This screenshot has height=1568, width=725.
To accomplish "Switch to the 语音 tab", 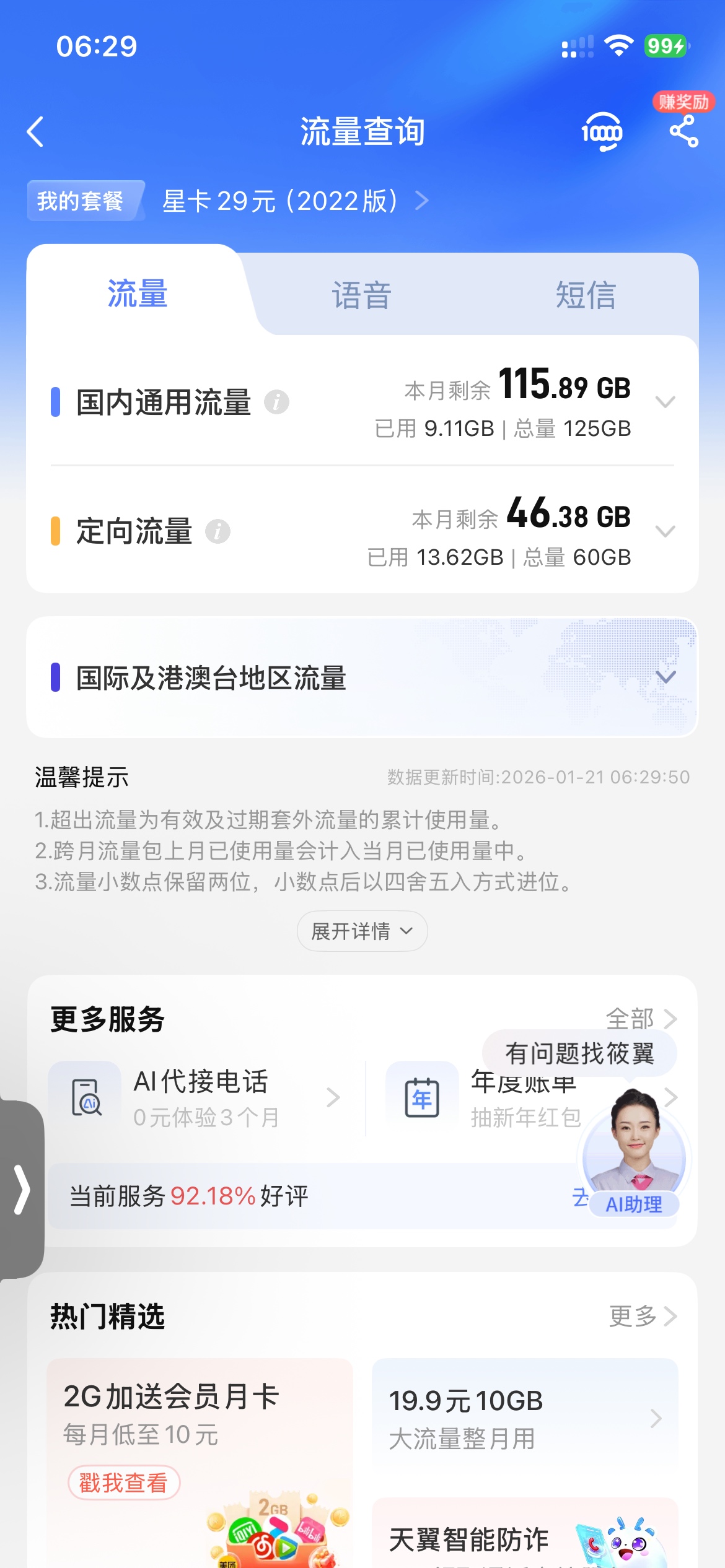I will (x=362, y=294).
